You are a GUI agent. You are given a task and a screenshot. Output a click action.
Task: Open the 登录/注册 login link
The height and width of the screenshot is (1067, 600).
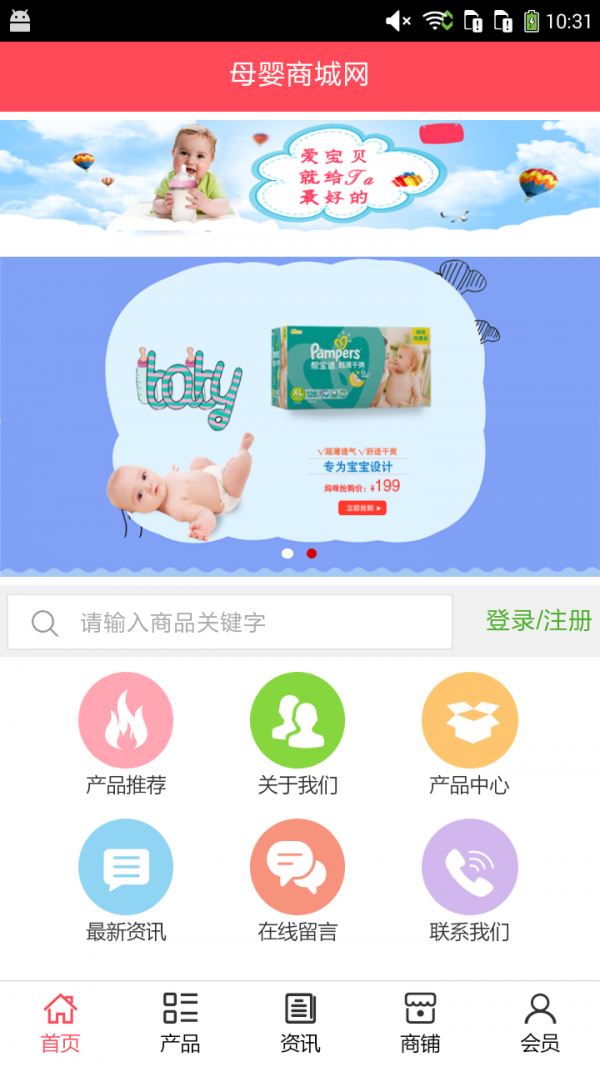click(x=538, y=621)
